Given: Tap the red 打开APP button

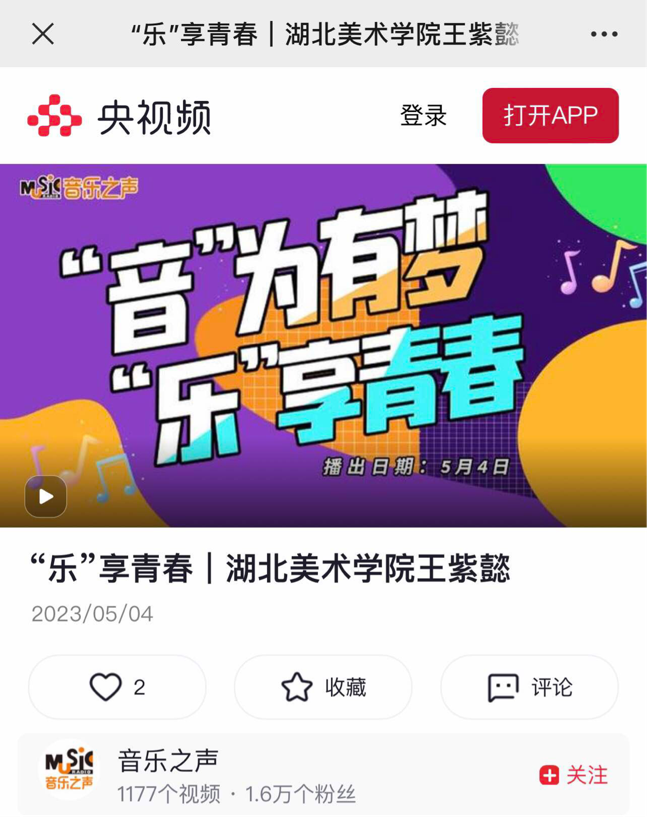Looking at the screenshot, I should point(550,115).
